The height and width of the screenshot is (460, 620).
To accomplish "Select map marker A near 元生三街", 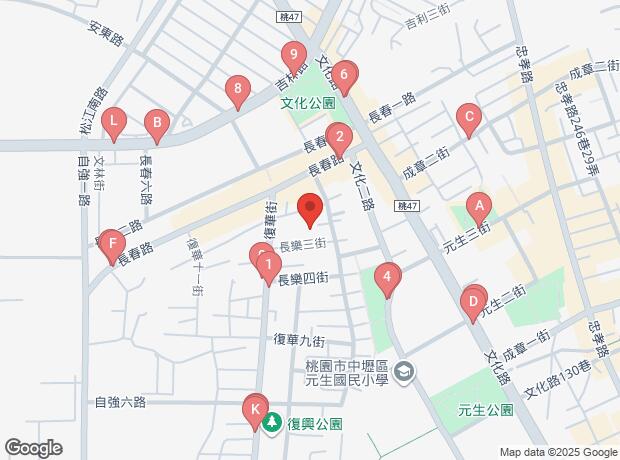I will tap(479, 208).
